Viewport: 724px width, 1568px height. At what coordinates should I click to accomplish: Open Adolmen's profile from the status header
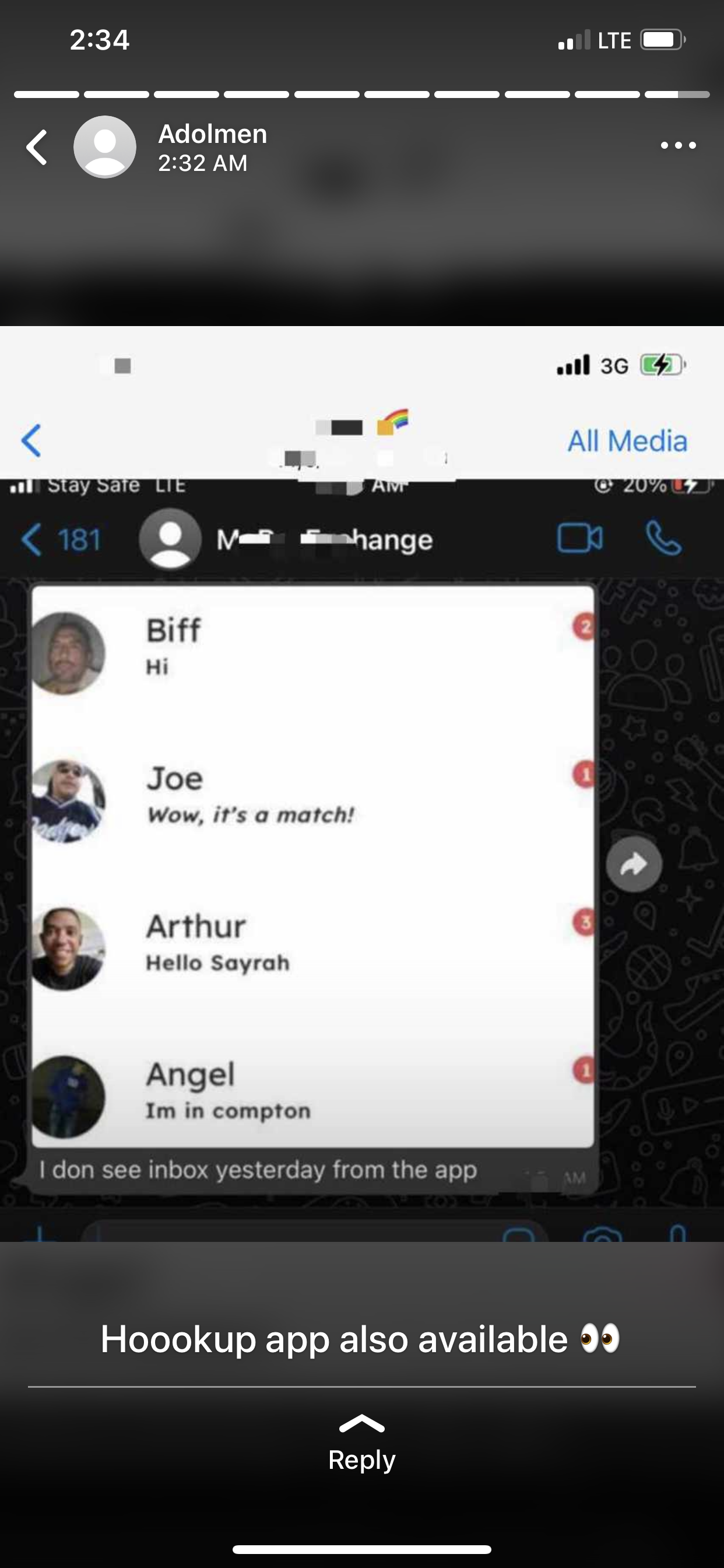click(x=106, y=148)
